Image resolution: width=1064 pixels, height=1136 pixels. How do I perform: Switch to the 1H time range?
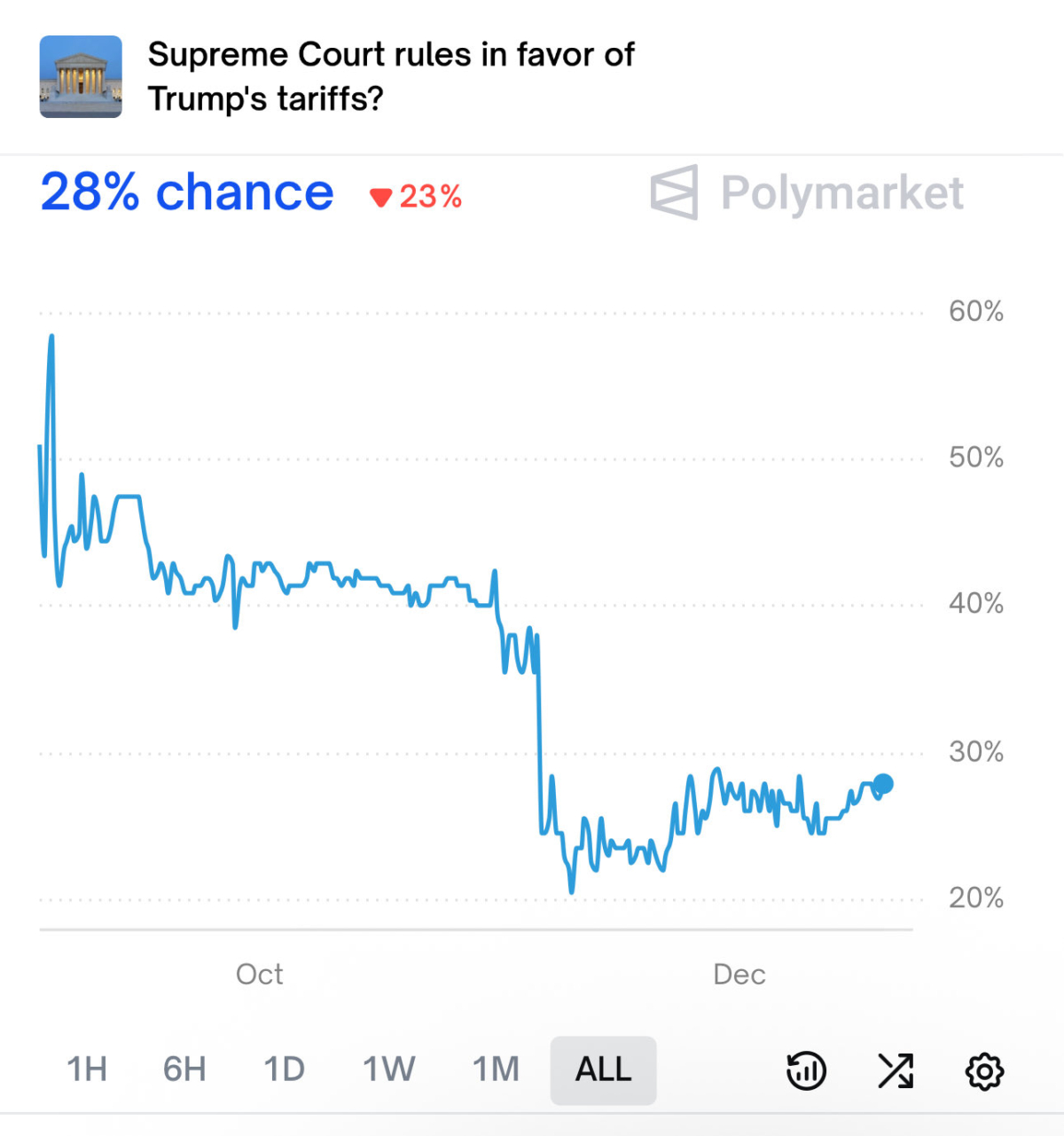(x=86, y=1070)
